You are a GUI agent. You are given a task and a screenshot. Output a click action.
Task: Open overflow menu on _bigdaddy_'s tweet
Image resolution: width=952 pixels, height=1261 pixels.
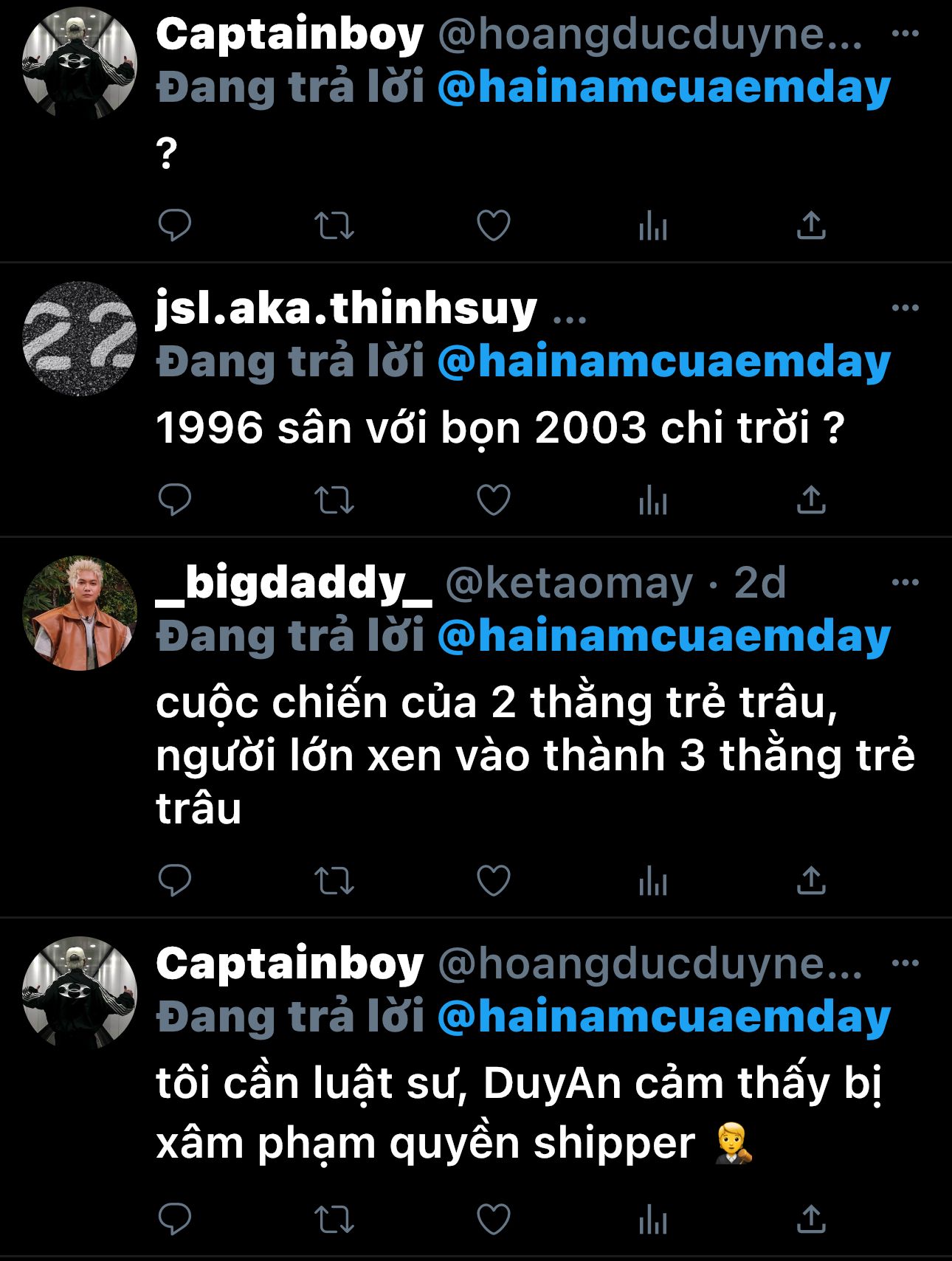click(905, 583)
